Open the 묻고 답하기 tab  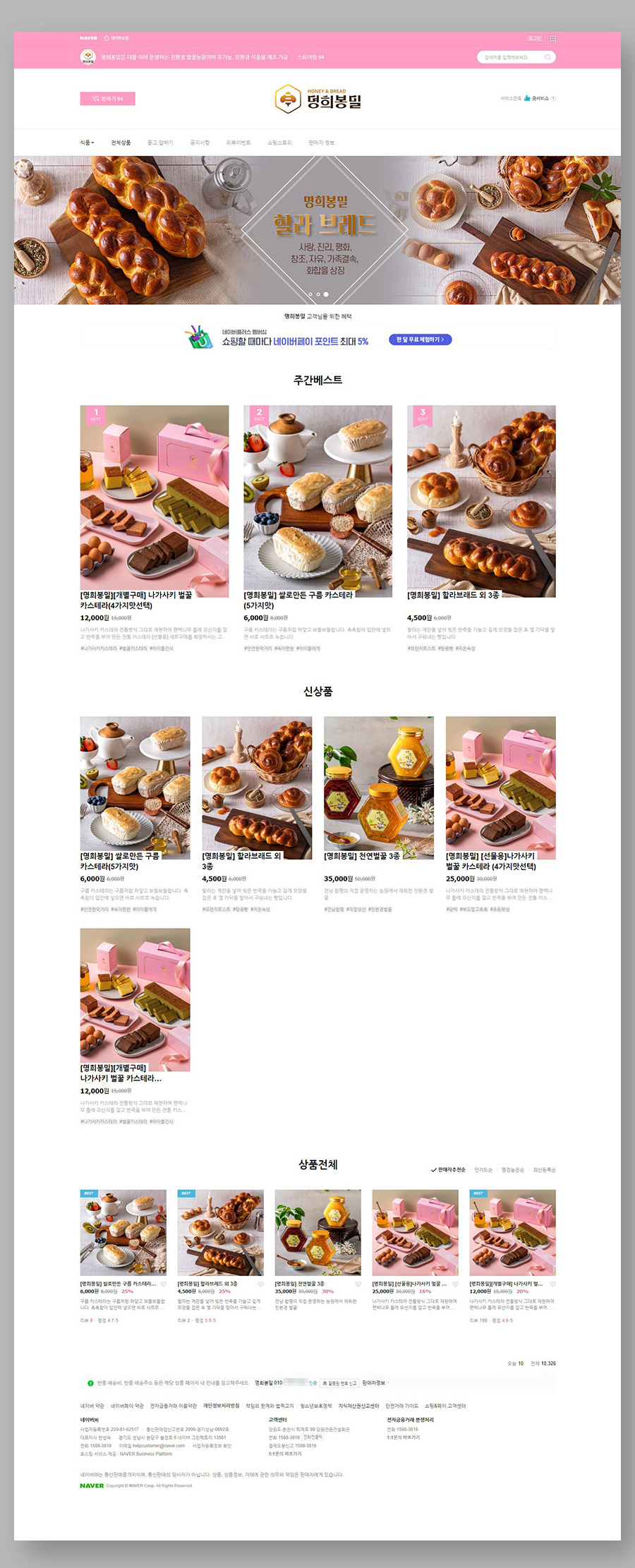tap(160, 143)
